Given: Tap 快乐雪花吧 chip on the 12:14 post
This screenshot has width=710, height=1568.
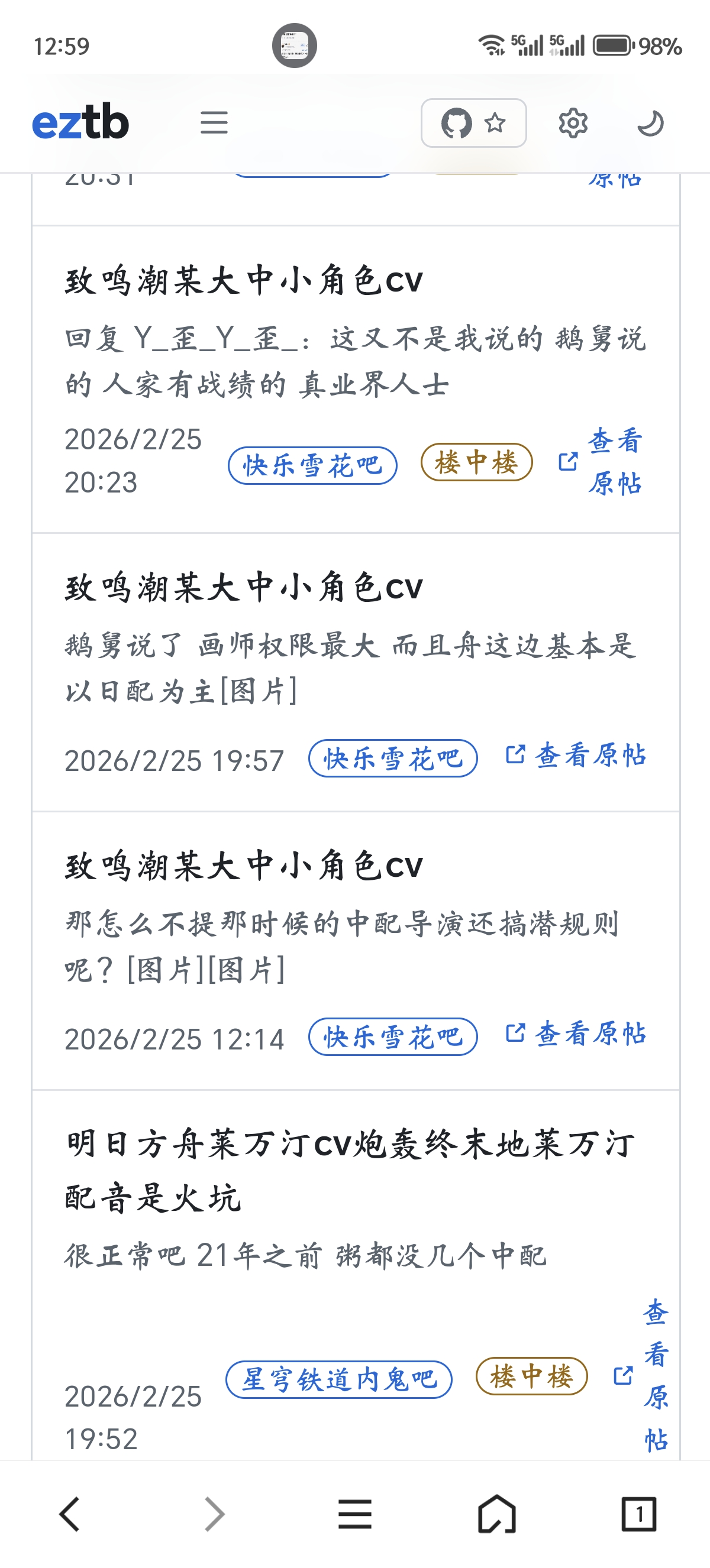Looking at the screenshot, I should coord(393,1036).
